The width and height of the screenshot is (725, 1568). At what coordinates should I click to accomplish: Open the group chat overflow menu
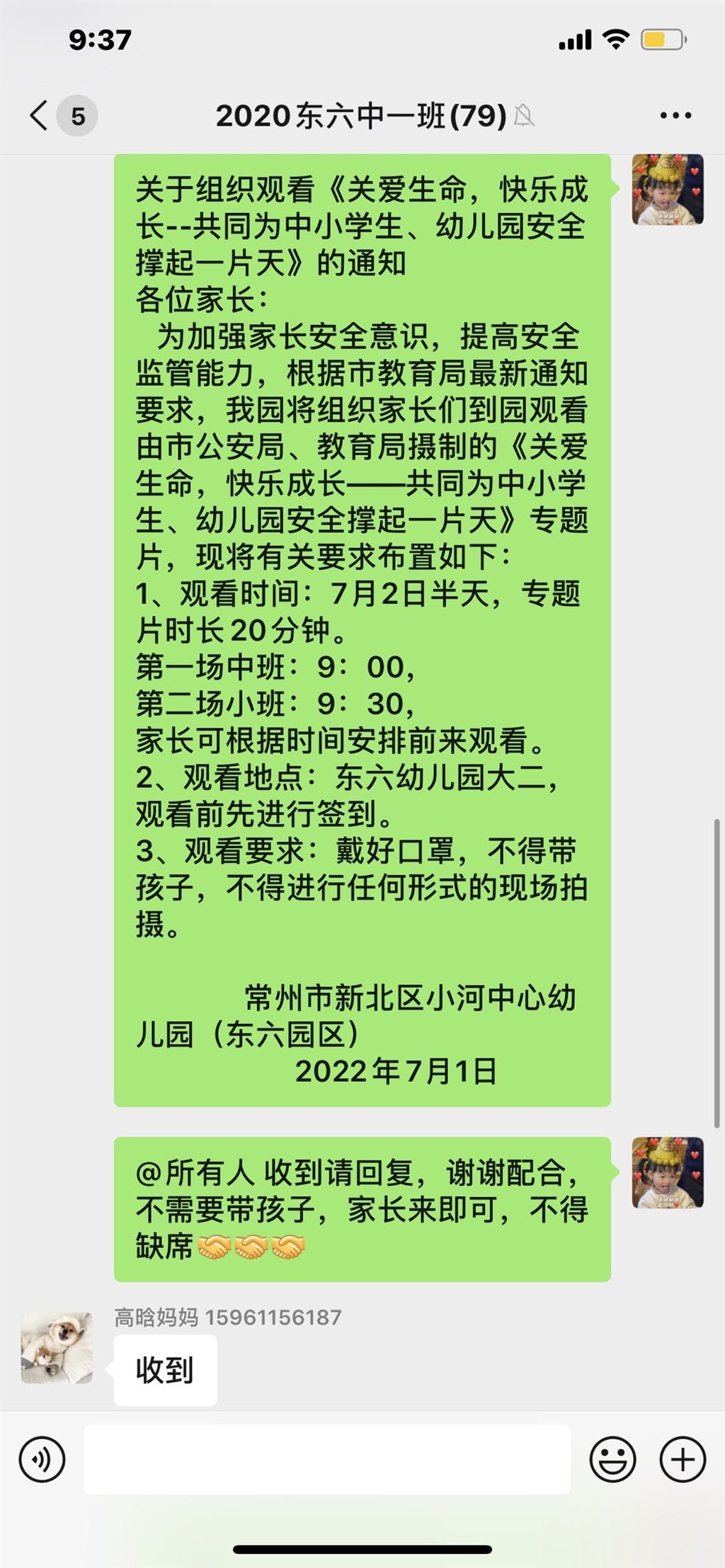point(675,115)
